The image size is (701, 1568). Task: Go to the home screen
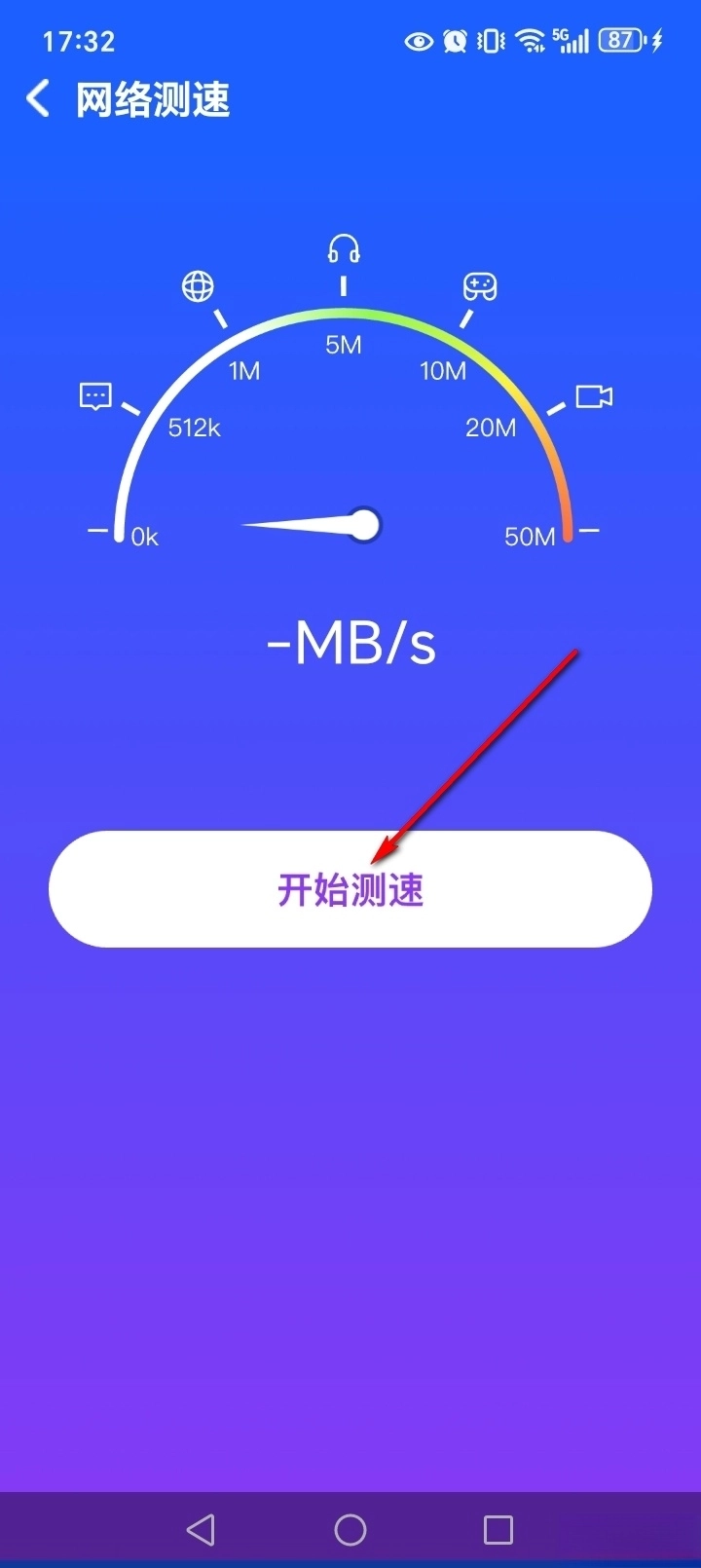click(350, 1529)
